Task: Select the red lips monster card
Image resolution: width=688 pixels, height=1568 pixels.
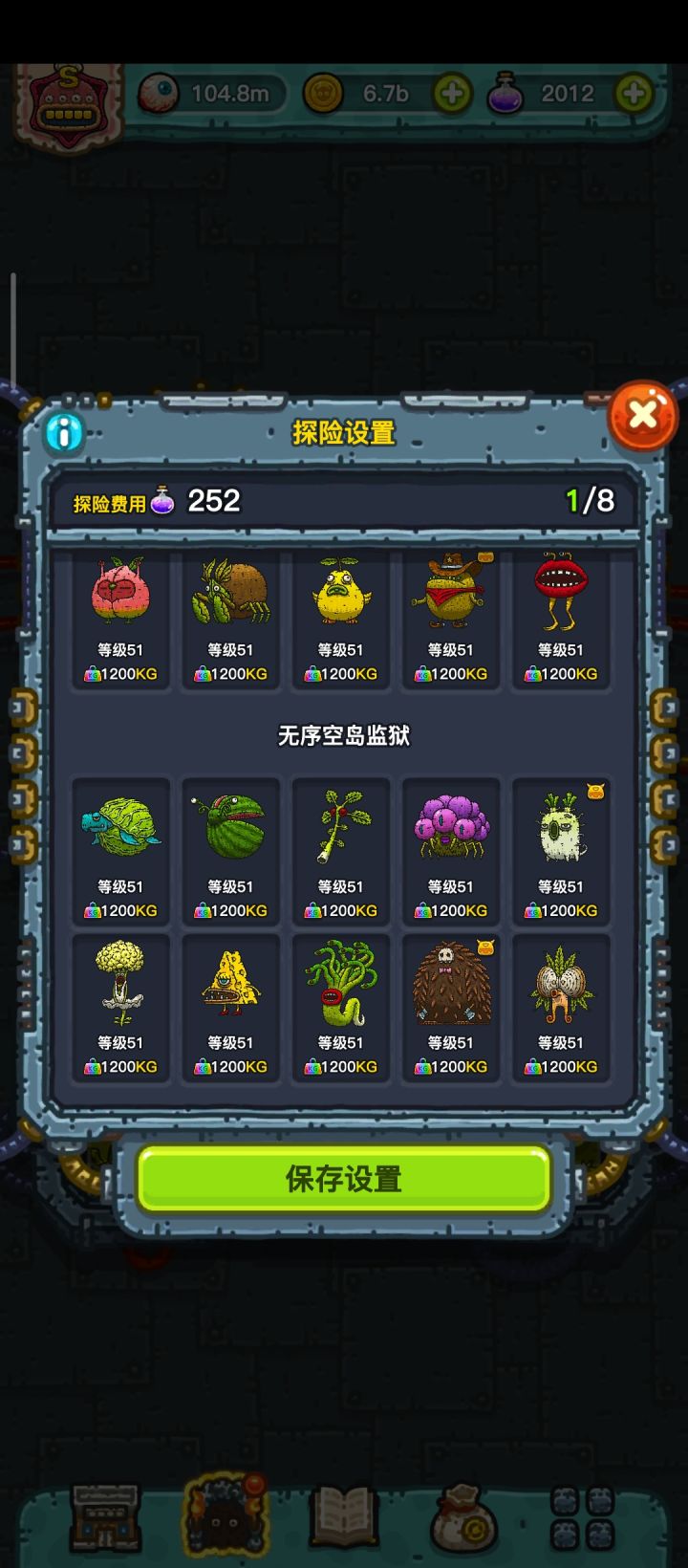Action: 562,593
